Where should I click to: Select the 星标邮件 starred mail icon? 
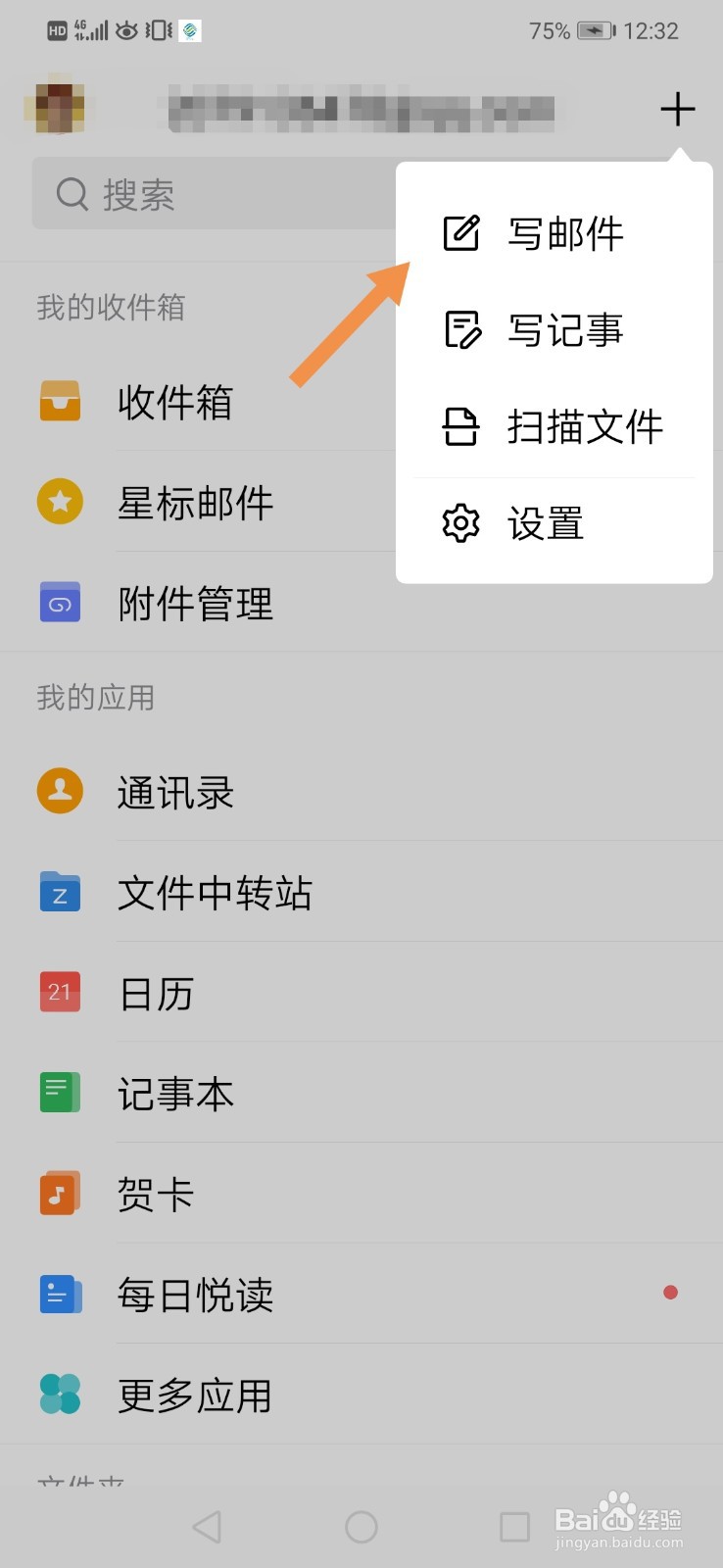pyautogui.click(x=59, y=502)
